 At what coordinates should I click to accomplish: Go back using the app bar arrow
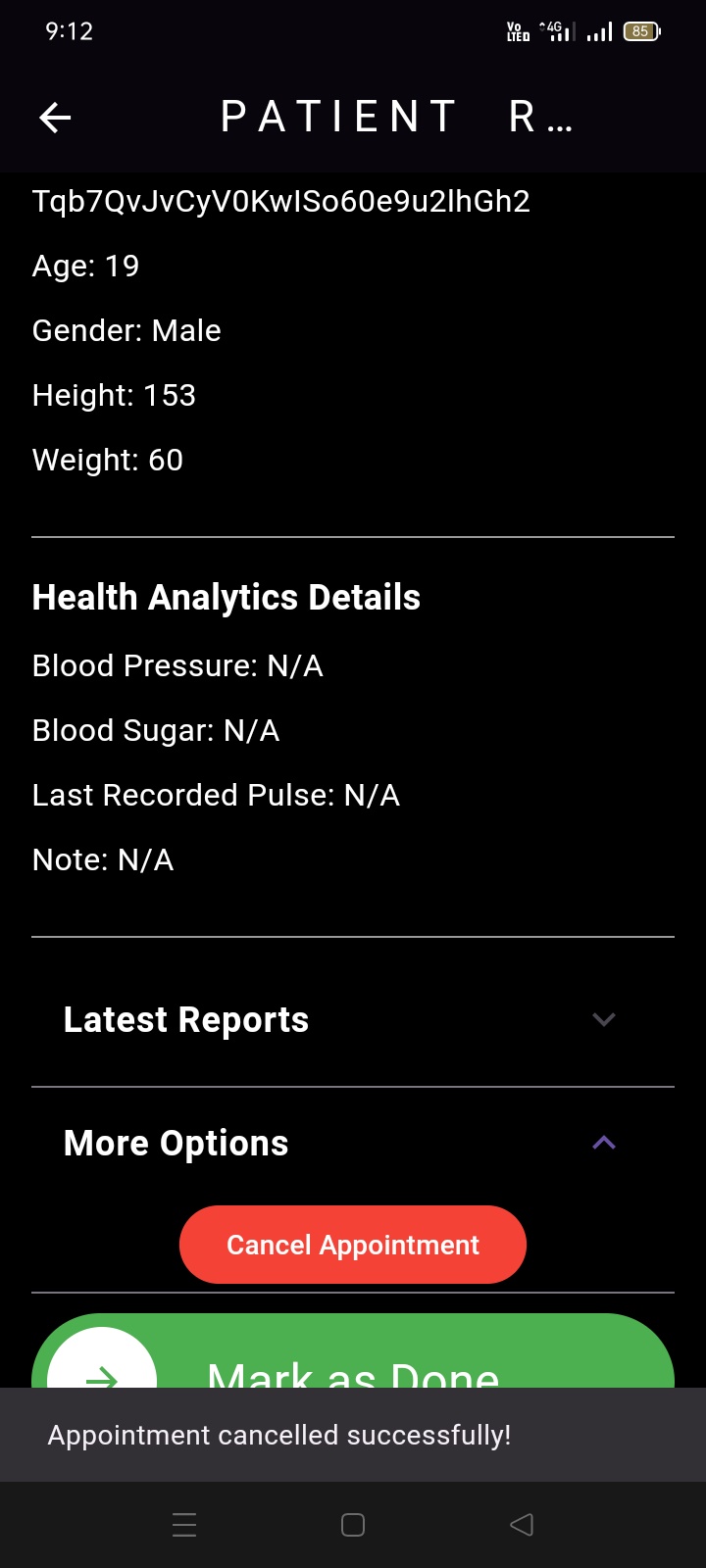click(x=55, y=119)
